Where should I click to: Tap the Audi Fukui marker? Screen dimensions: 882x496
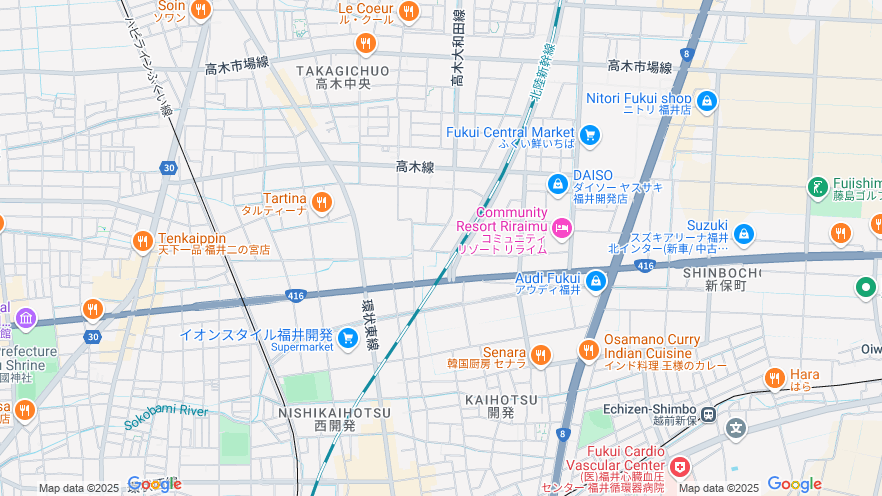coord(596,281)
